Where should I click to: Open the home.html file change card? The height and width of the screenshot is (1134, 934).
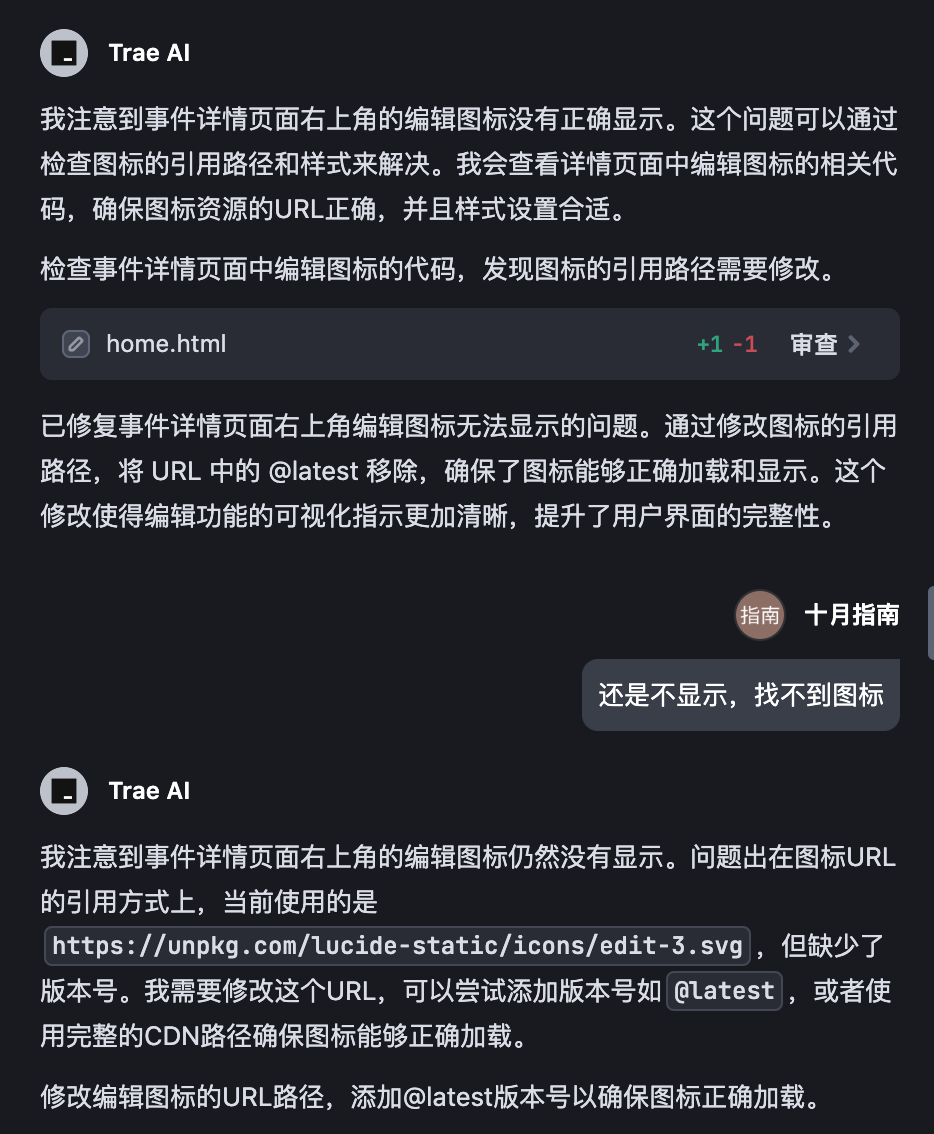click(x=166, y=344)
